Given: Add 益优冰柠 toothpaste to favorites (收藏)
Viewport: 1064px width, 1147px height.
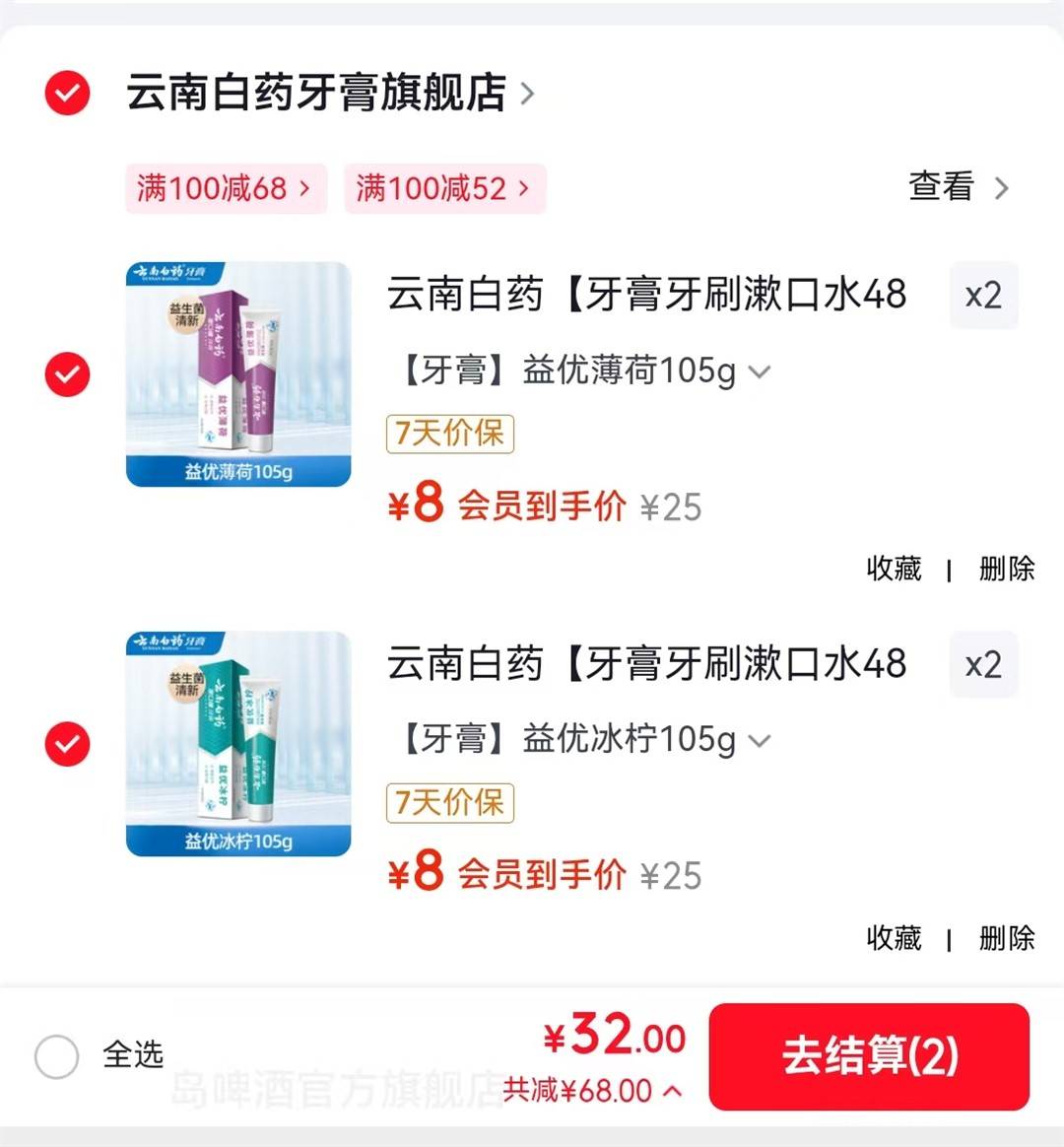Looking at the screenshot, I should click(894, 938).
